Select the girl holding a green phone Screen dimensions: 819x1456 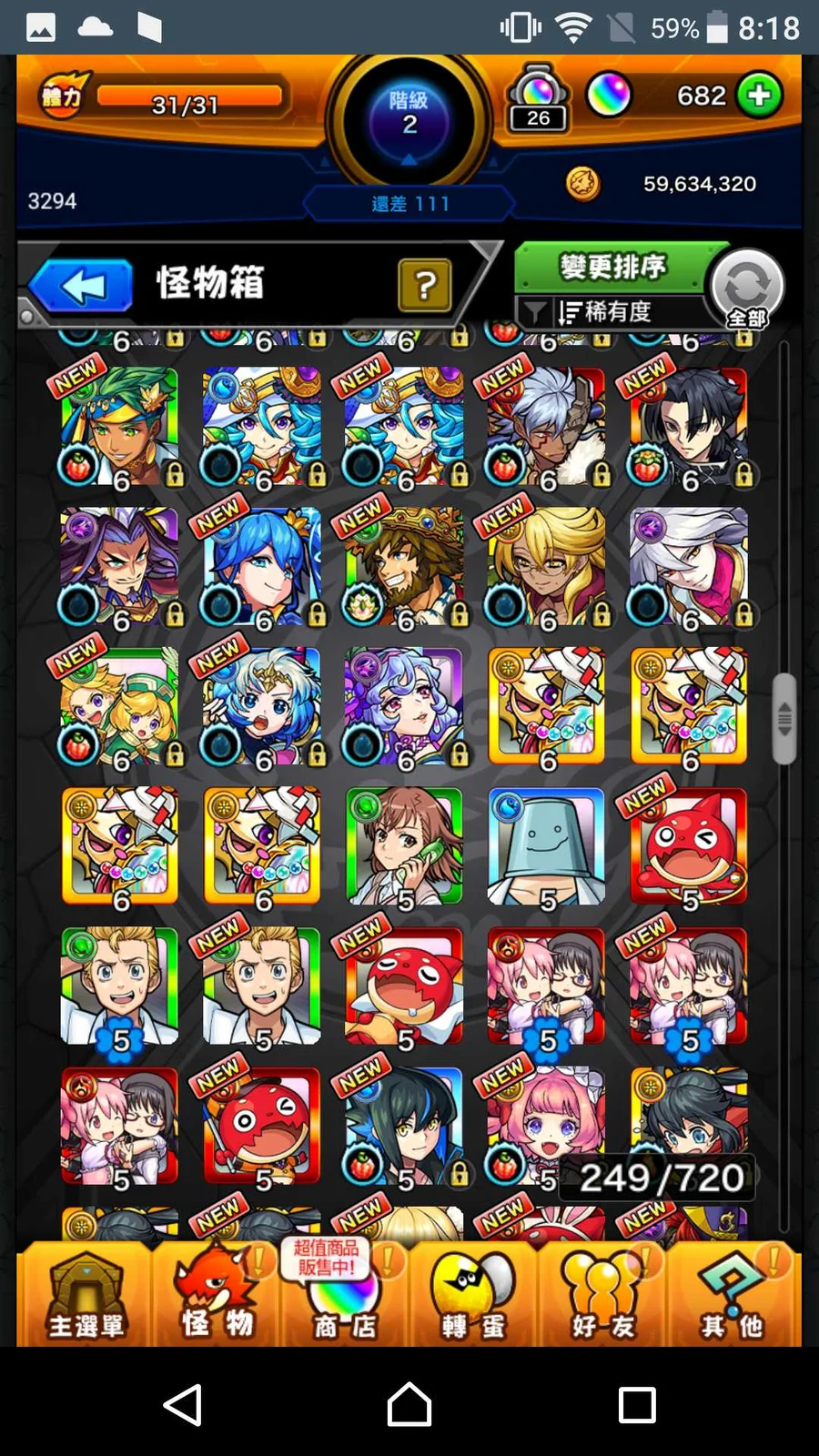point(404,846)
